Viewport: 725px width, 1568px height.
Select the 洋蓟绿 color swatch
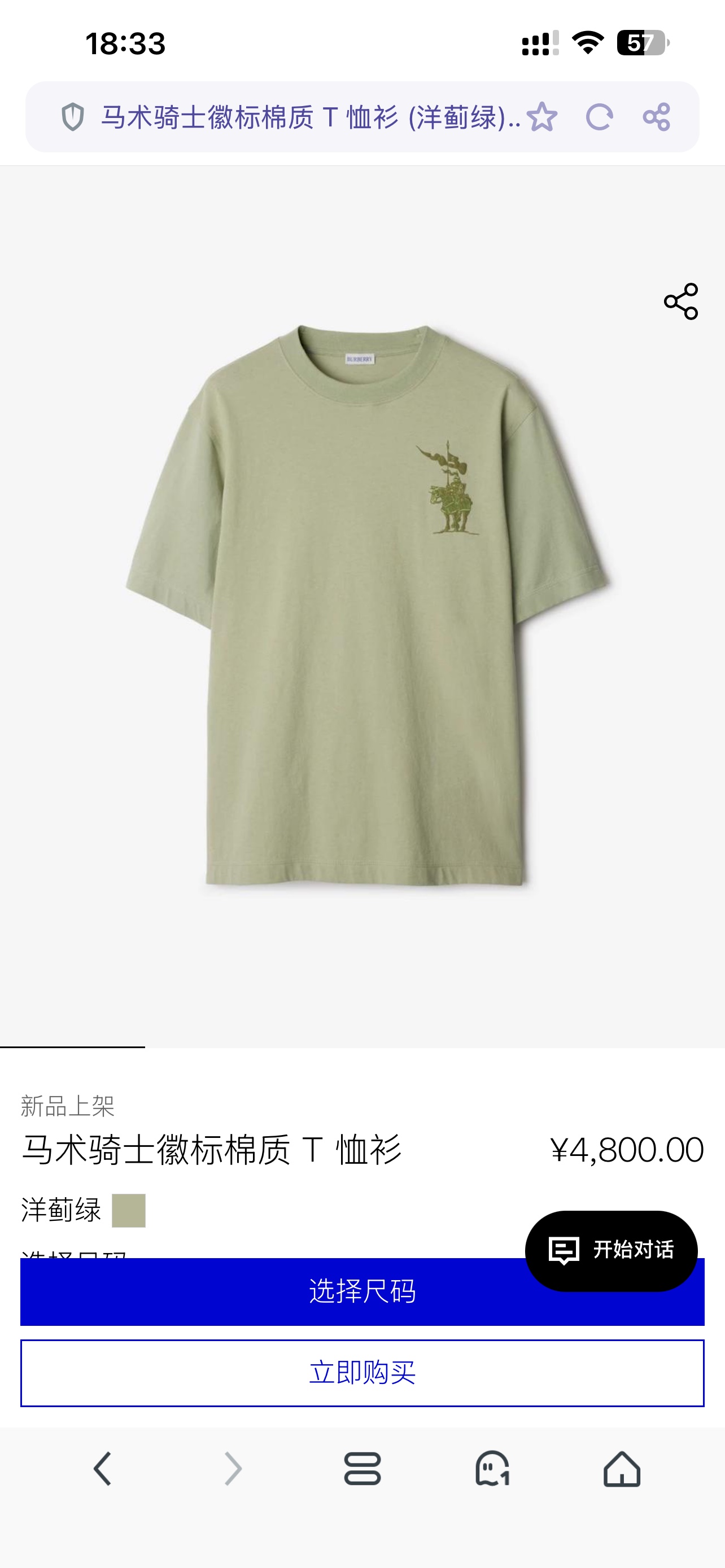click(x=128, y=1210)
